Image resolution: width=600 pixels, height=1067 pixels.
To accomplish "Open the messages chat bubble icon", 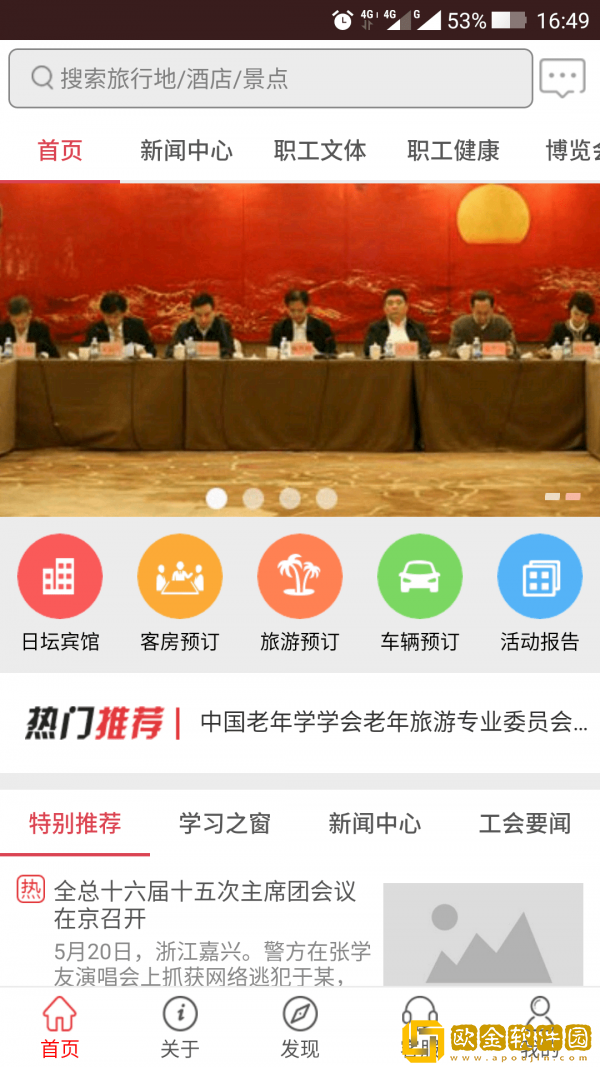I will pos(562,78).
